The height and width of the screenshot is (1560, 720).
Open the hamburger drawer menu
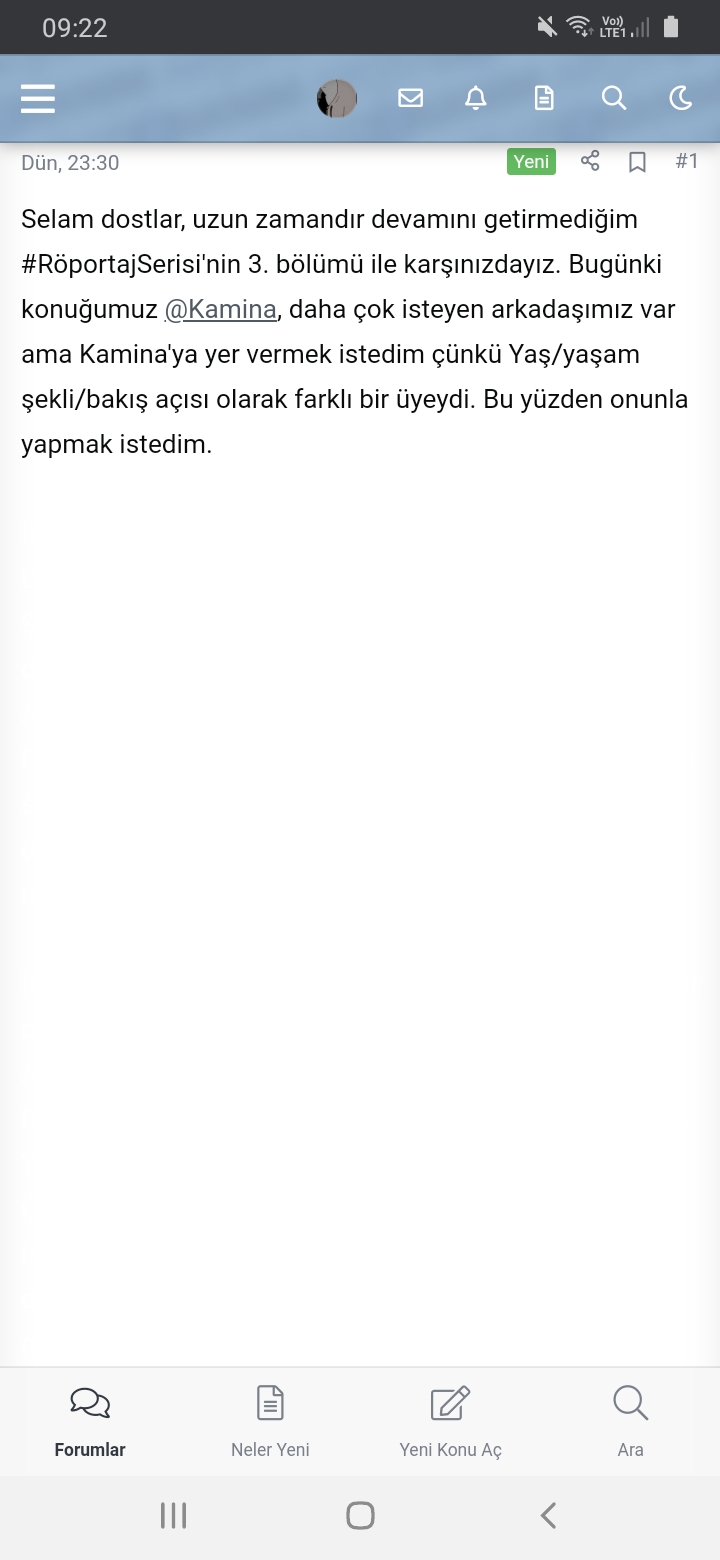click(x=38, y=98)
